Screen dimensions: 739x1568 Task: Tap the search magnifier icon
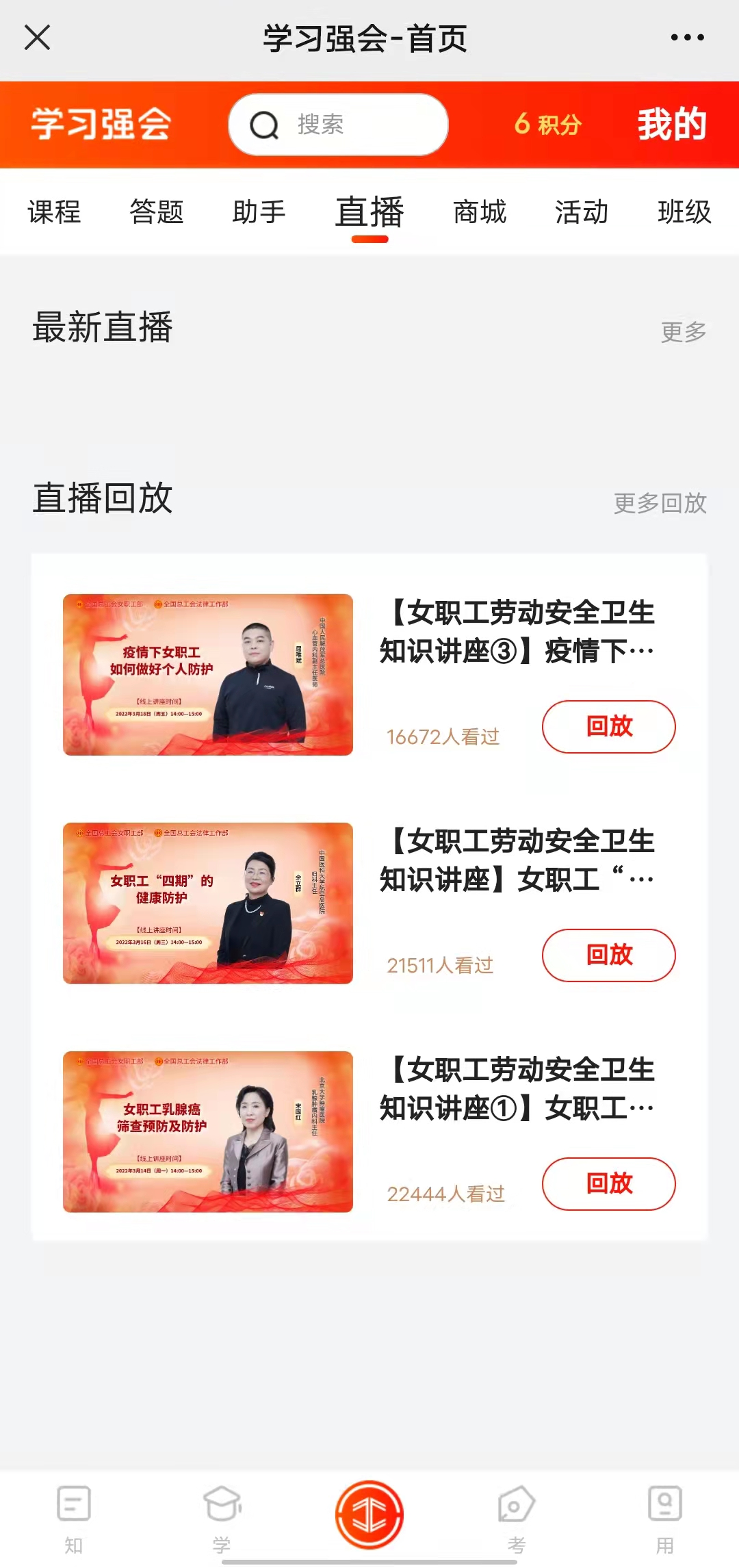[x=263, y=125]
